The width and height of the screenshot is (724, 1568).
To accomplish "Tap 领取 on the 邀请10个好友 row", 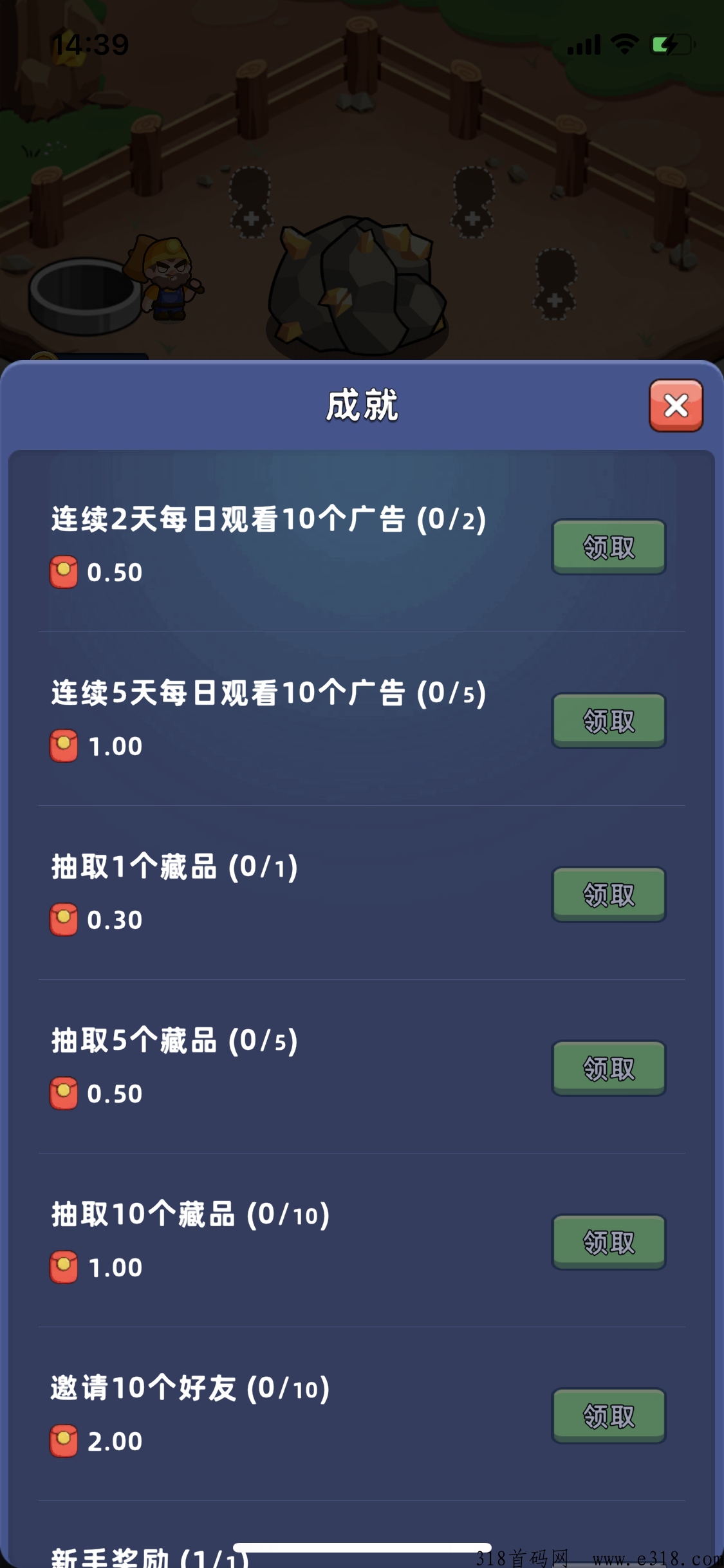I will [x=608, y=1416].
